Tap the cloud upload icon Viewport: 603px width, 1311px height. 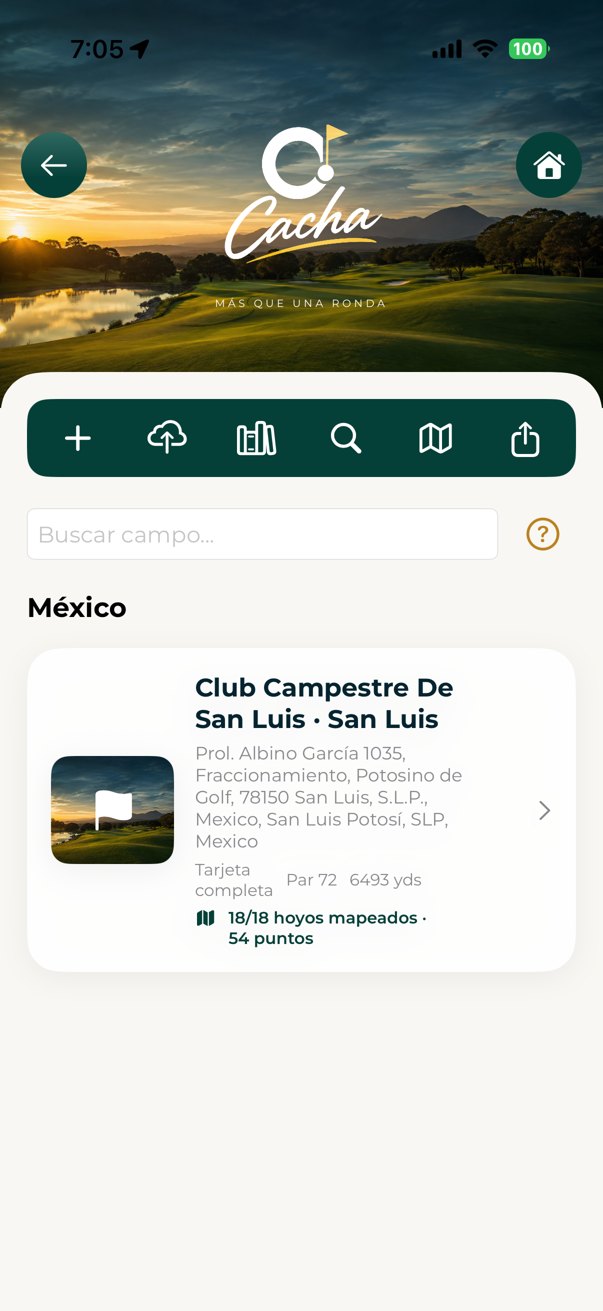pos(167,438)
